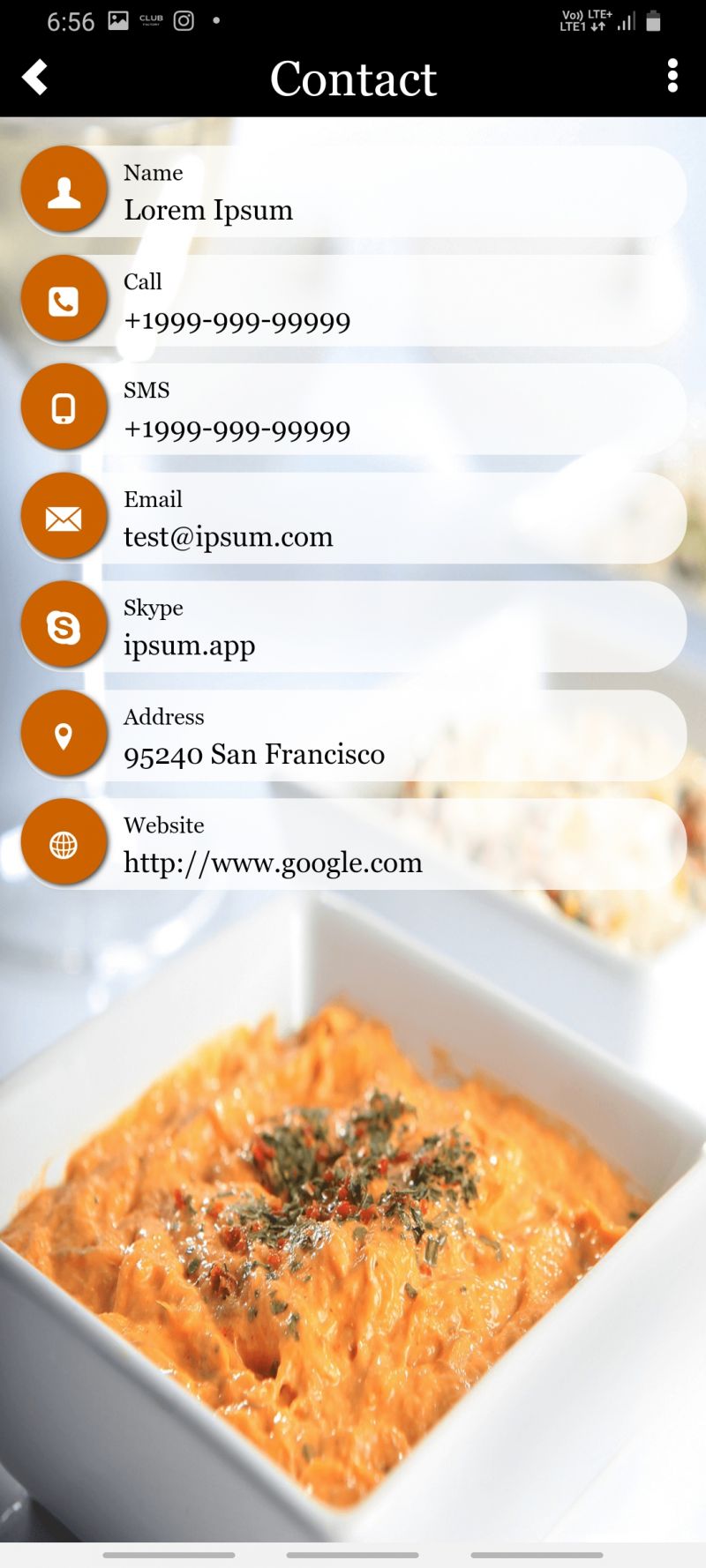
Task: Send an SMS via the SMS row
Action: pyautogui.click(x=353, y=409)
